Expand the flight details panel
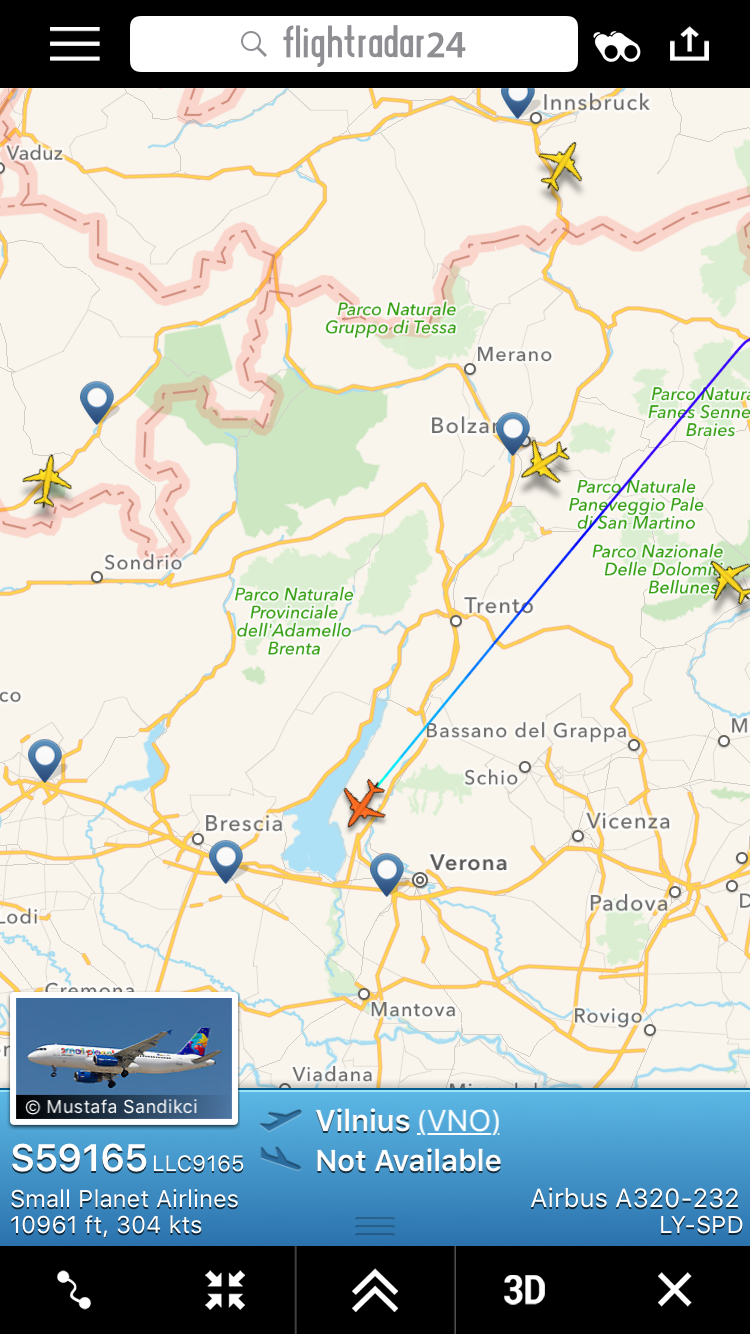The image size is (750, 1334). pyautogui.click(x=375, y=1290)
